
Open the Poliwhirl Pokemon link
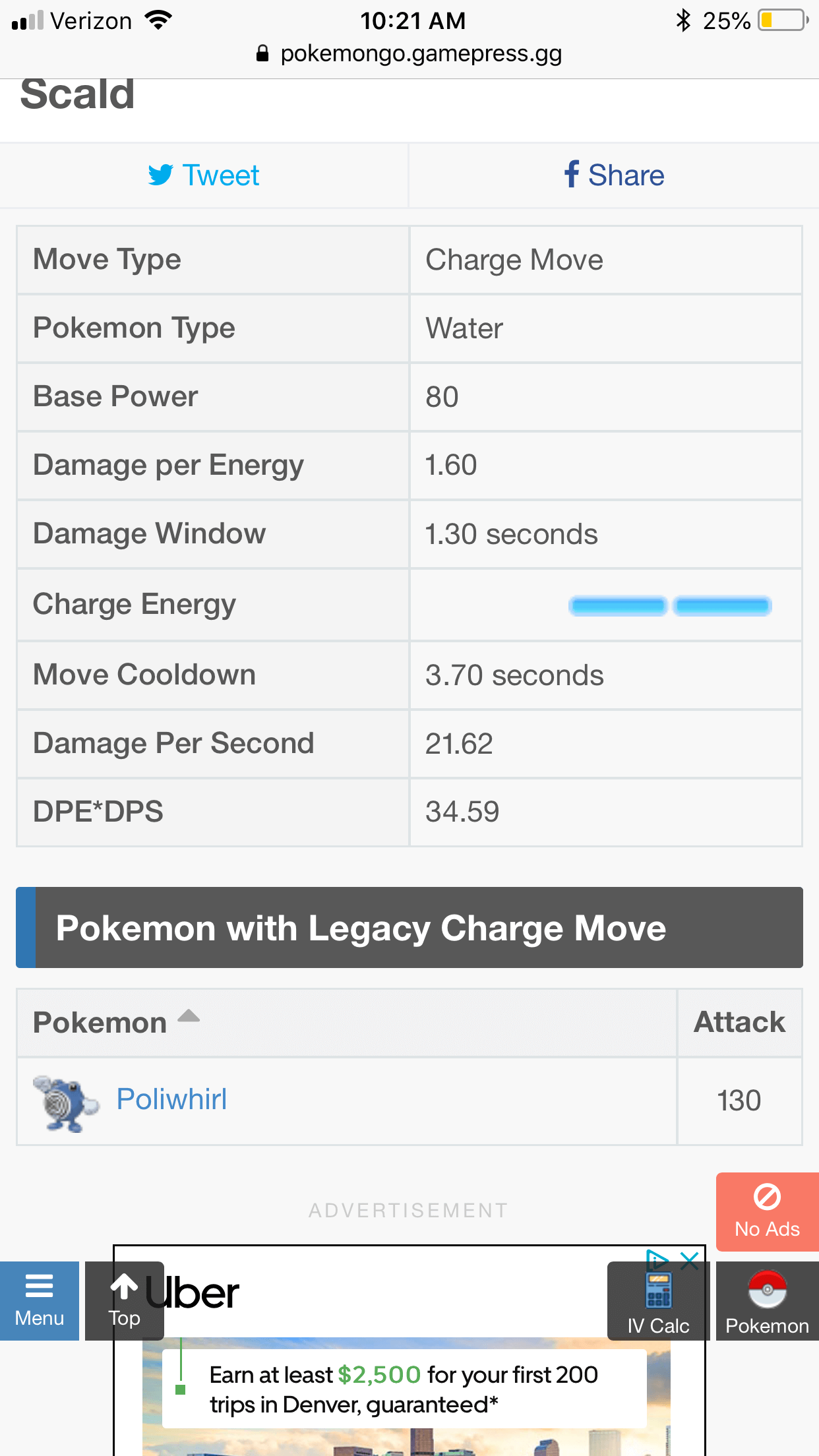click(171, 1099)
